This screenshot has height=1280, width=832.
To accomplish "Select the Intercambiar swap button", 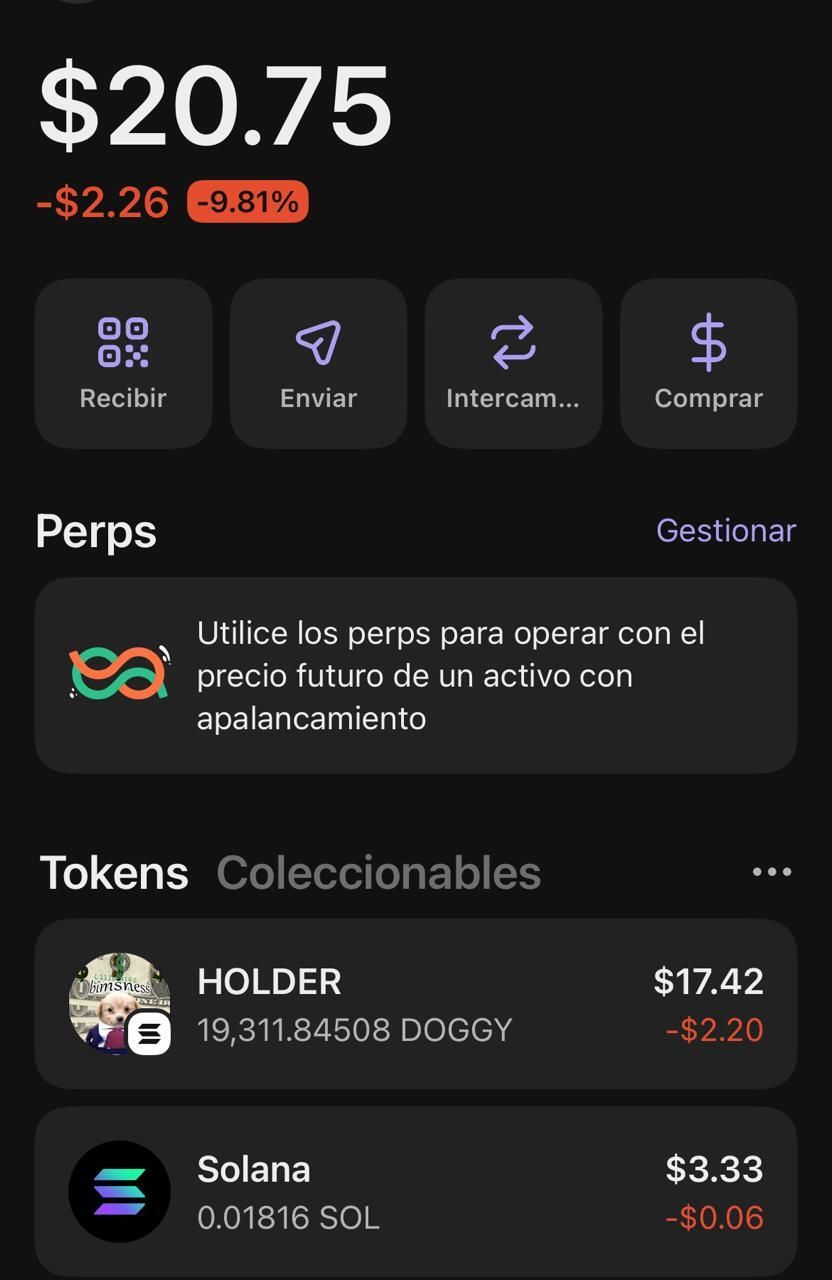I will (x=513, y=363).
